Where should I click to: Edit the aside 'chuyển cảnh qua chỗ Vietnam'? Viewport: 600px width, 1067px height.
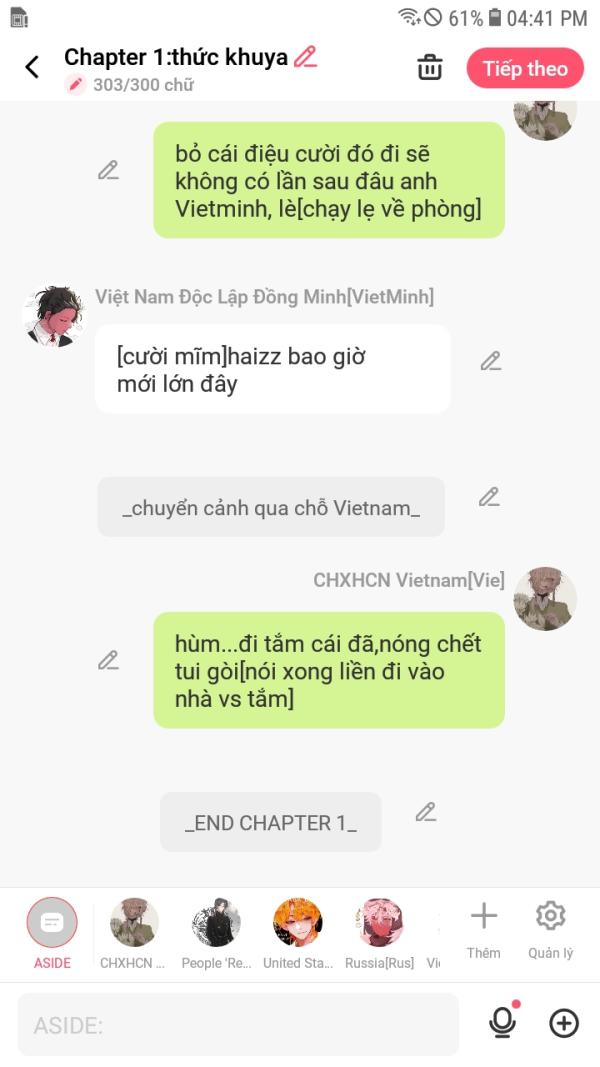tap(488, 496)
